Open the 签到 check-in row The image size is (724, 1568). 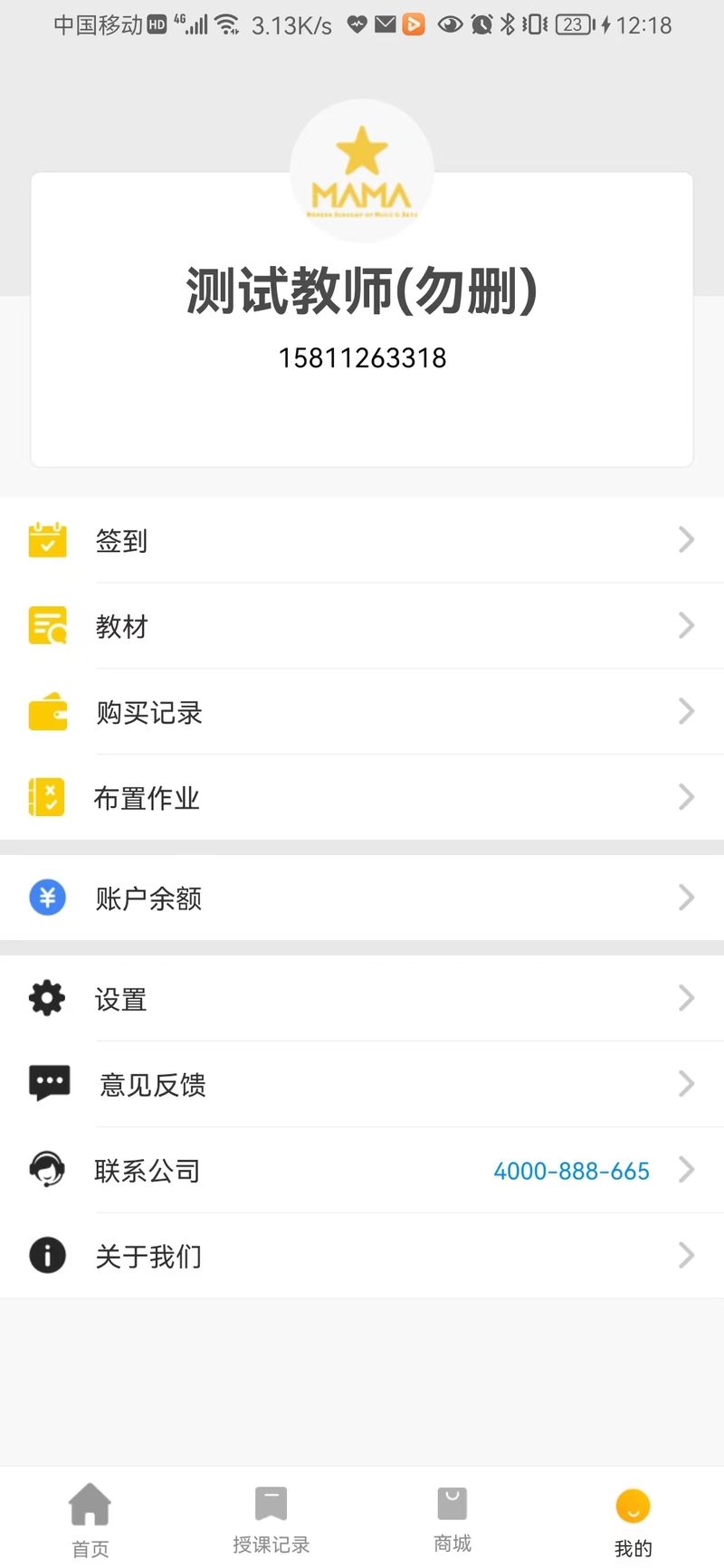tap(362, 540)
